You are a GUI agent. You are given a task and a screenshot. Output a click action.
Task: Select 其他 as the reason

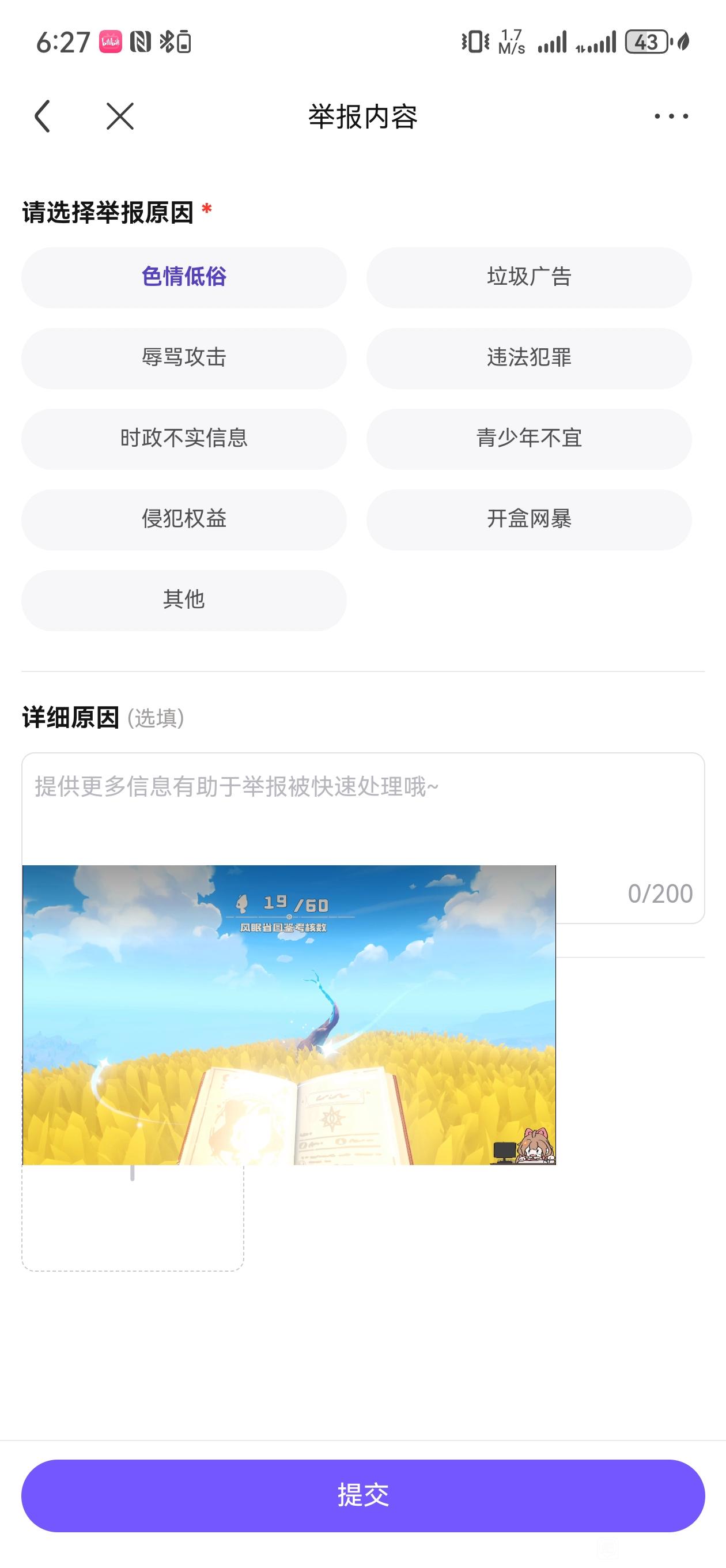(x=184, y=600)
